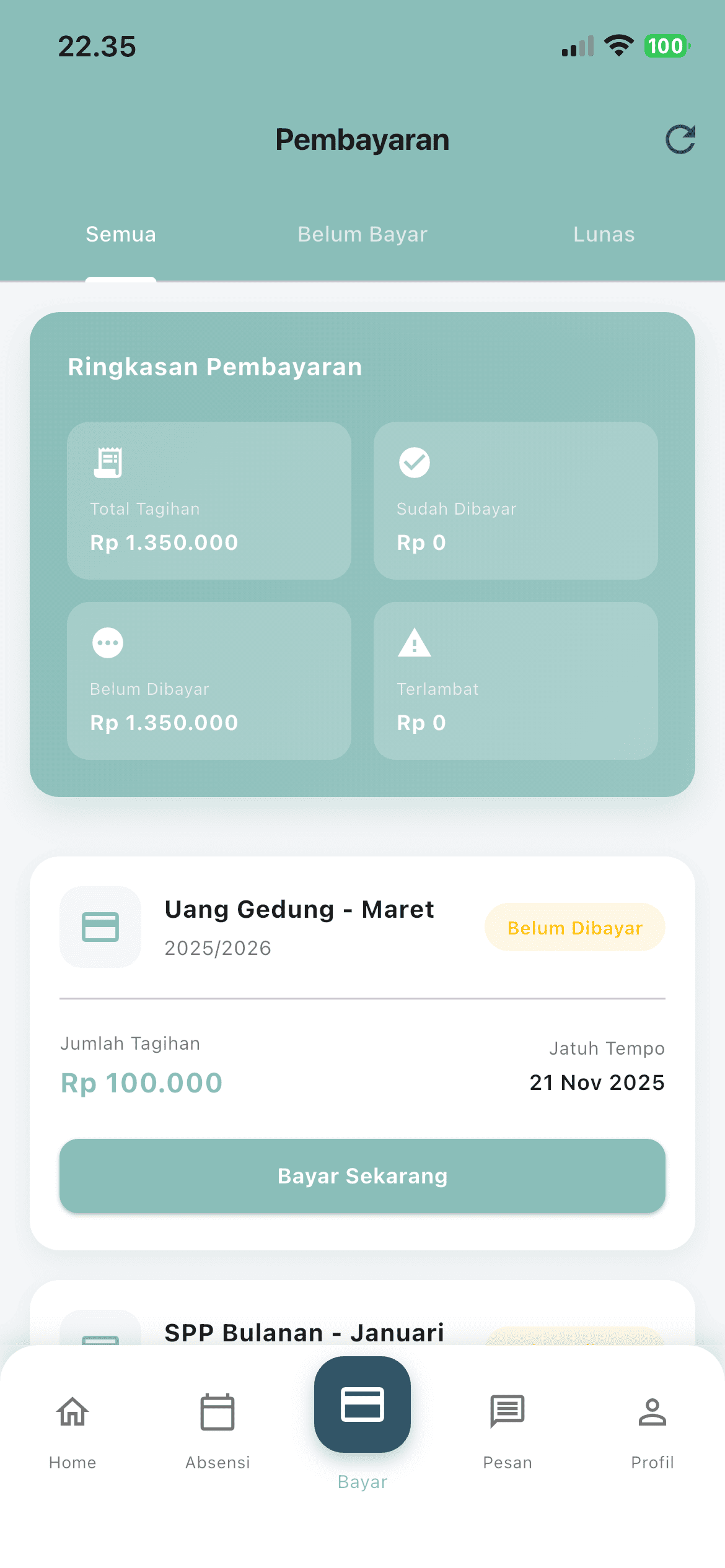Select the Semua tab
This screenshot has height=1568, width=725.
coord(120,234)
